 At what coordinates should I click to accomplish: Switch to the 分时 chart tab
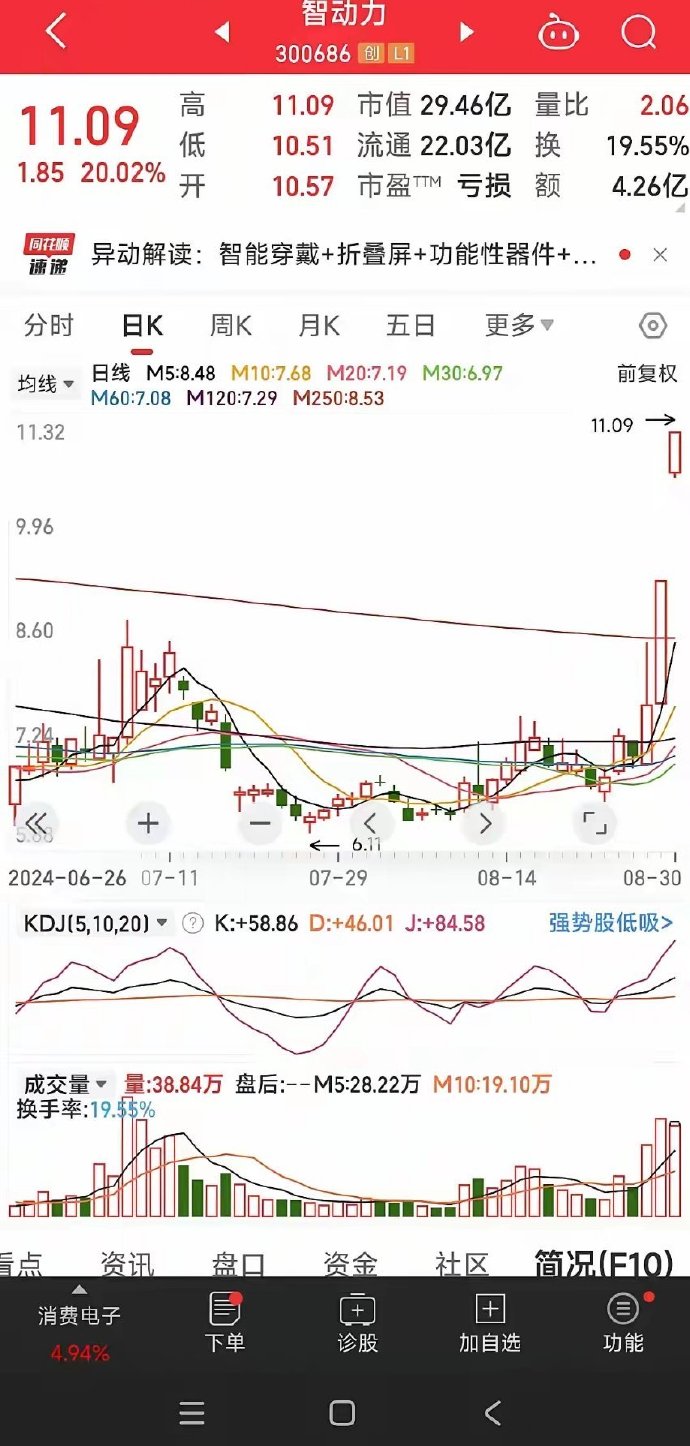(x=49, y=326)
